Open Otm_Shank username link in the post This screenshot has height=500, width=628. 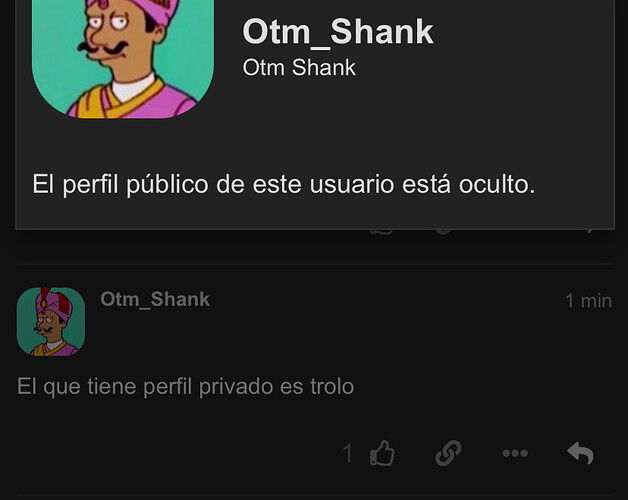click(155, 299)
